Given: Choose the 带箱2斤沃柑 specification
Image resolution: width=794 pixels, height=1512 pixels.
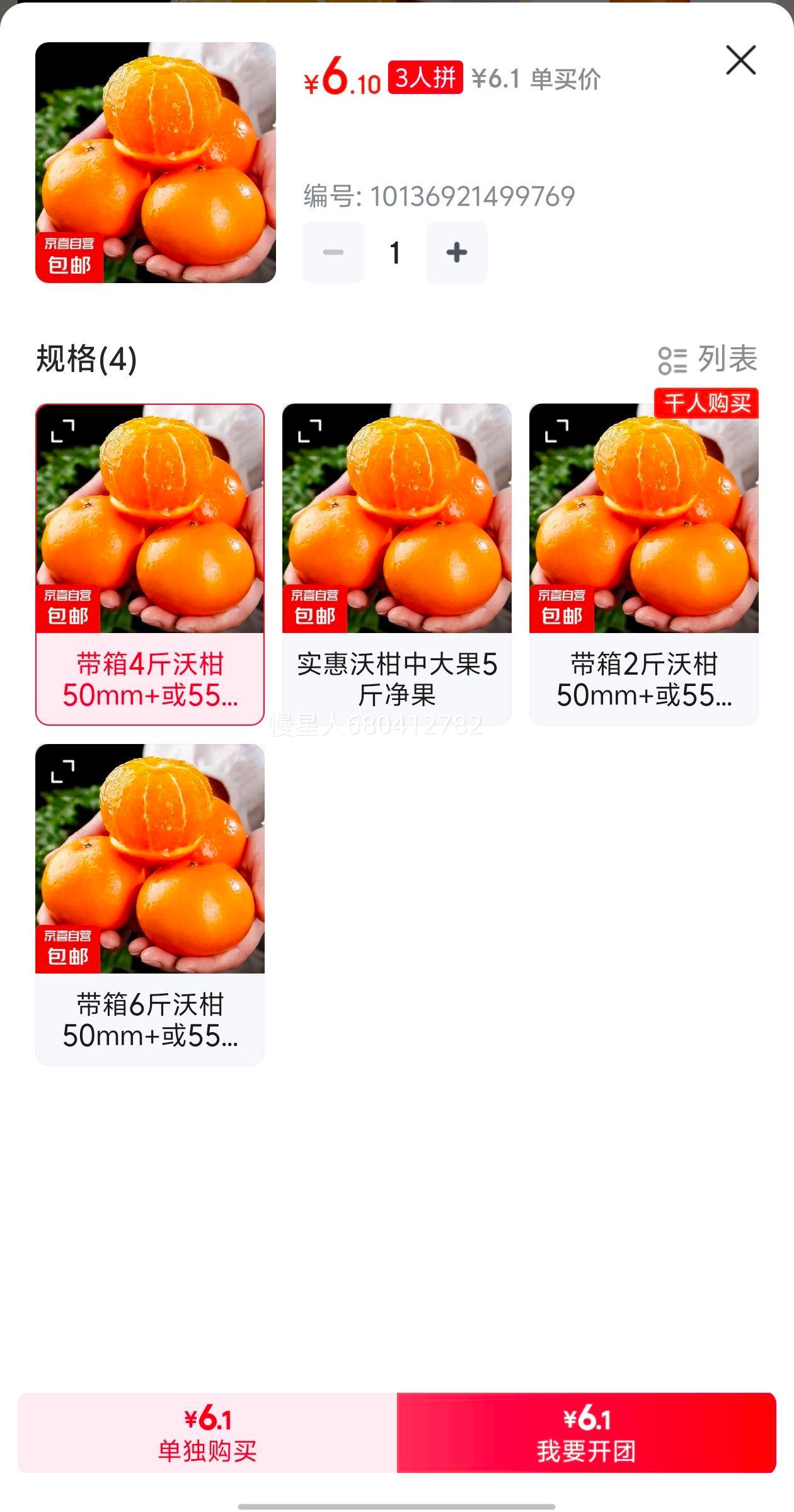Looking at the screenshot, I should tap(643, 679).
